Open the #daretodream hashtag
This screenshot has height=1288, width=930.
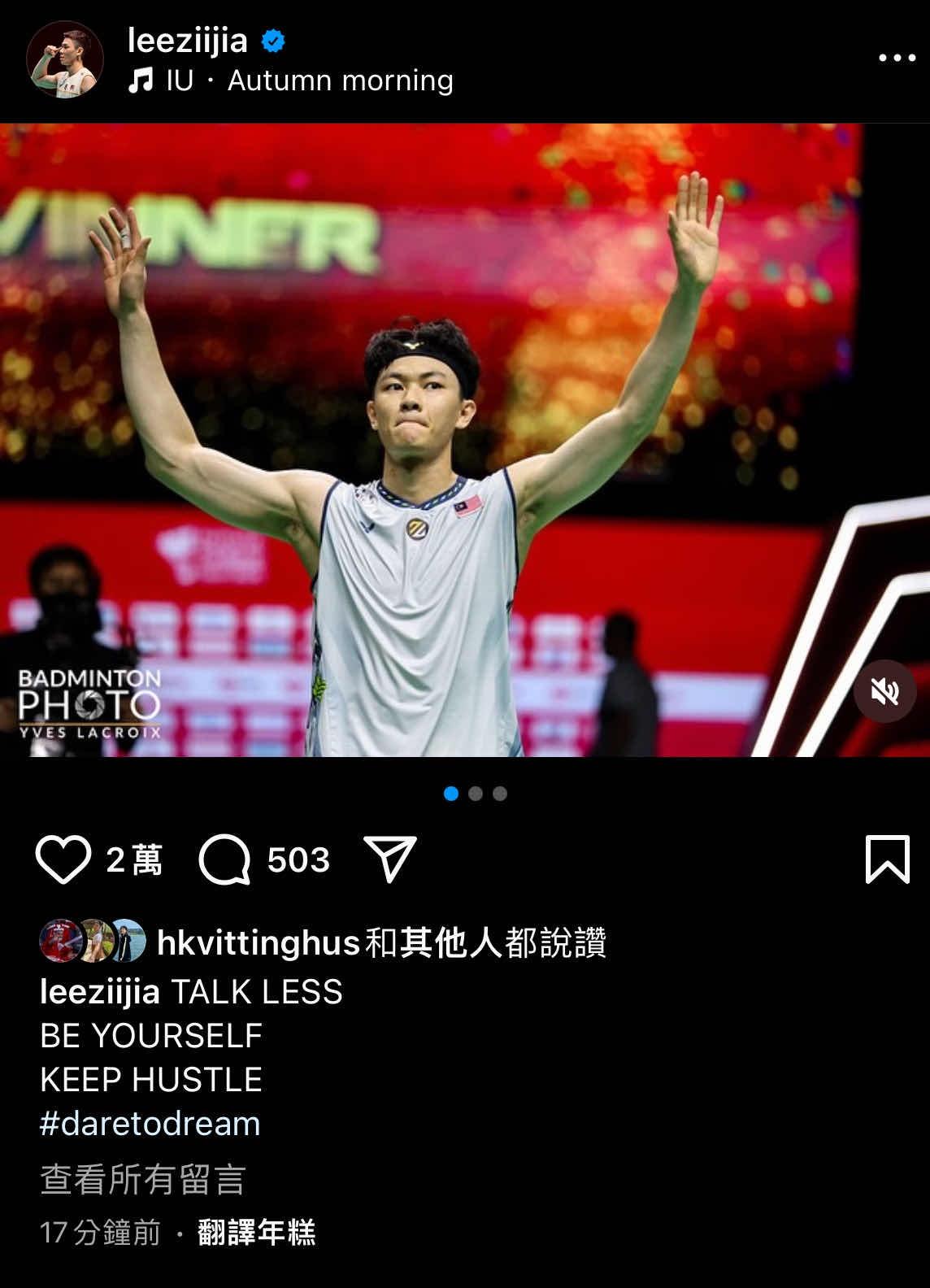click(150, 1123)
